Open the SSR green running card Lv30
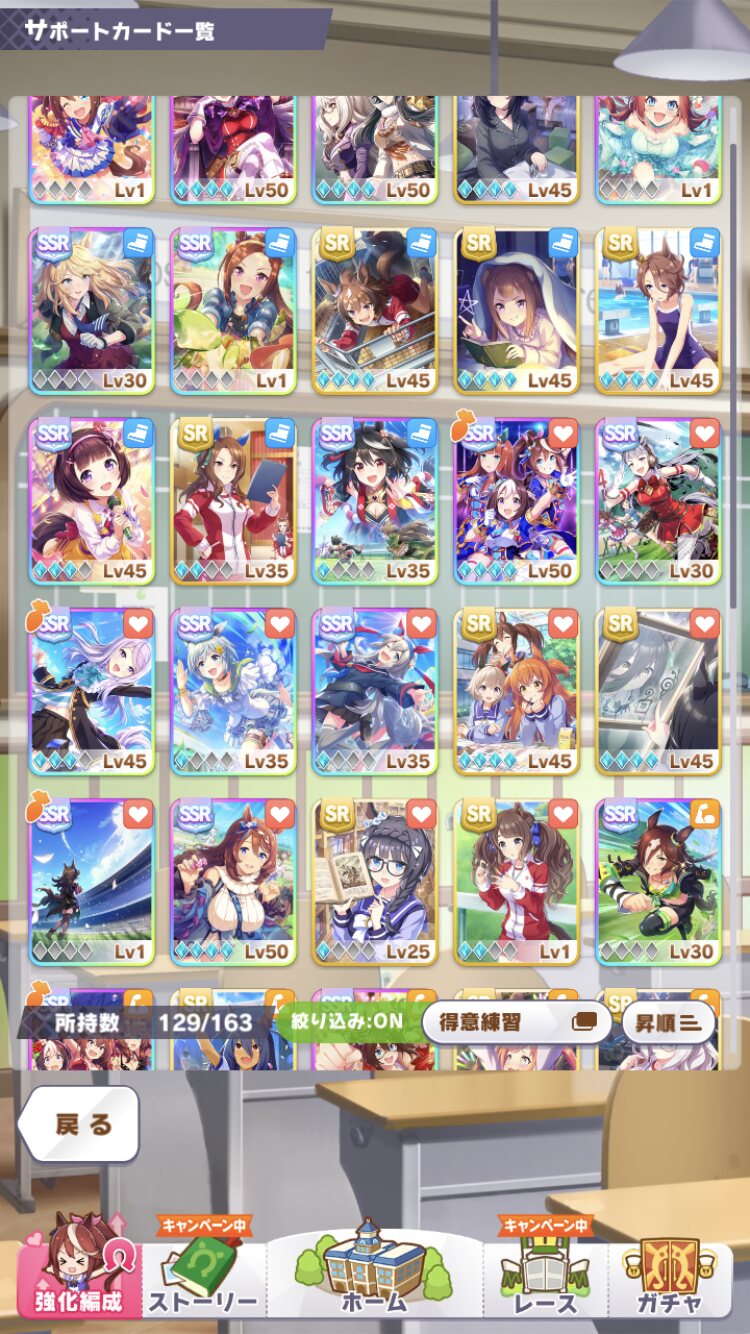The width and height of the screenshot is (750, 1334). (x=658, y=882)
